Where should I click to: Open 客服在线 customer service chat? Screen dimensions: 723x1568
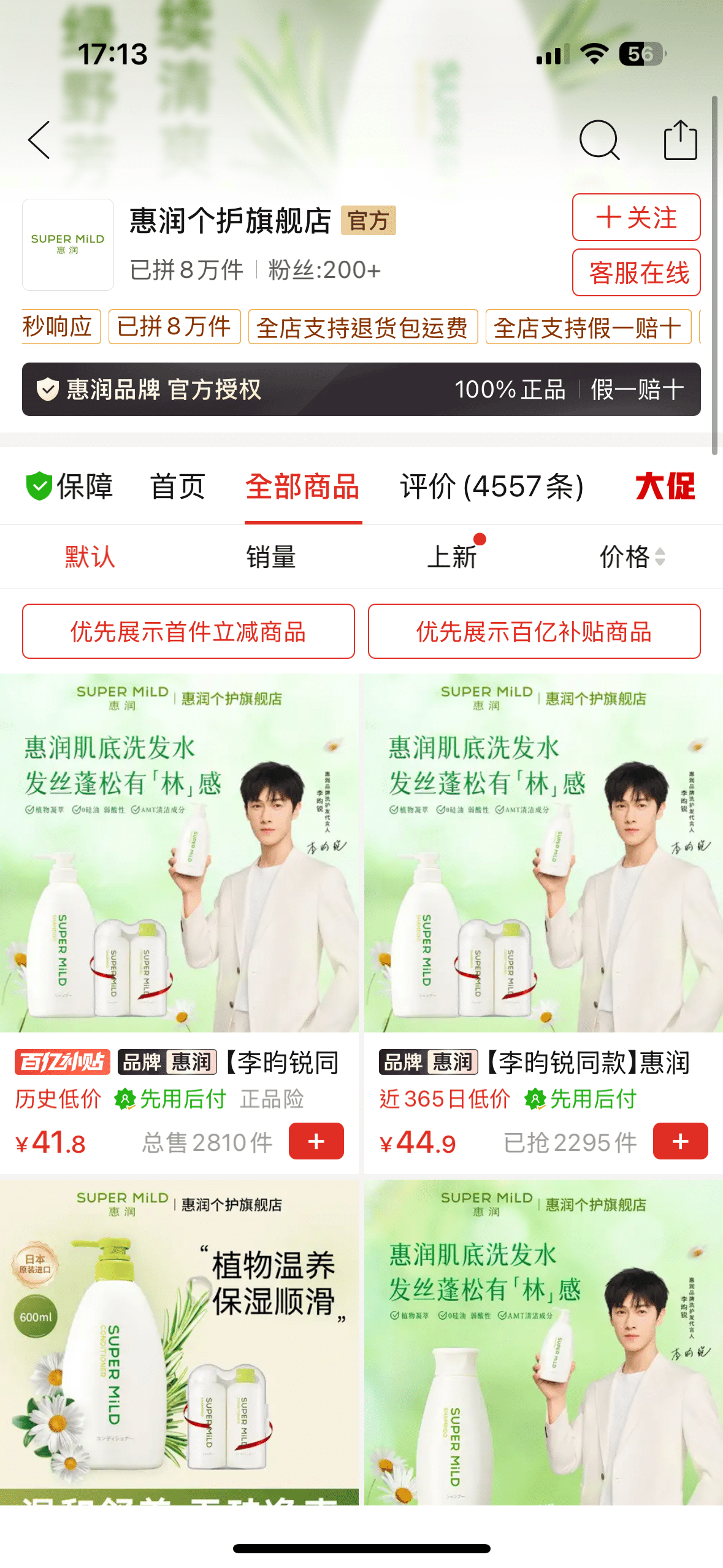pyautogui.click(x=635, y=274)
